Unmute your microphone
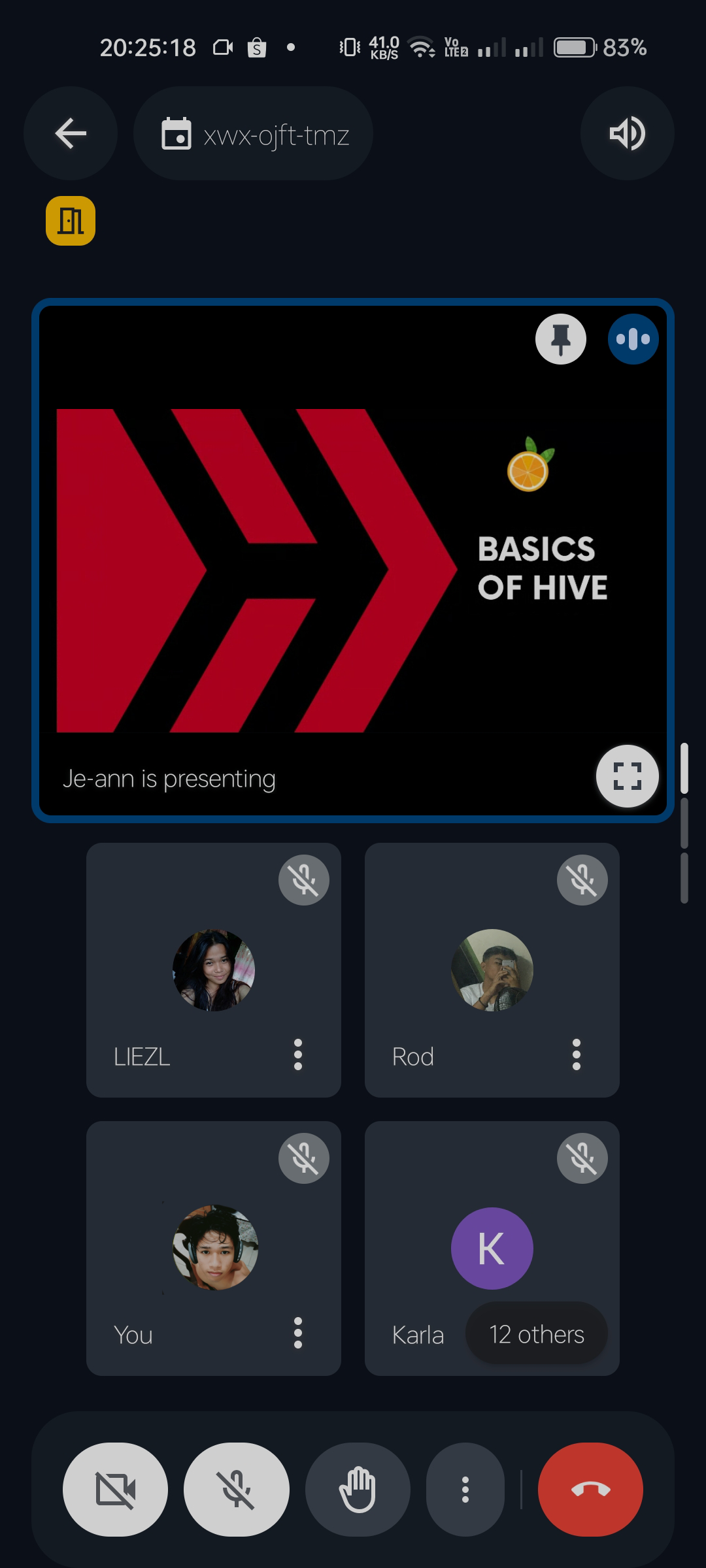 [x=237, y=1490]
